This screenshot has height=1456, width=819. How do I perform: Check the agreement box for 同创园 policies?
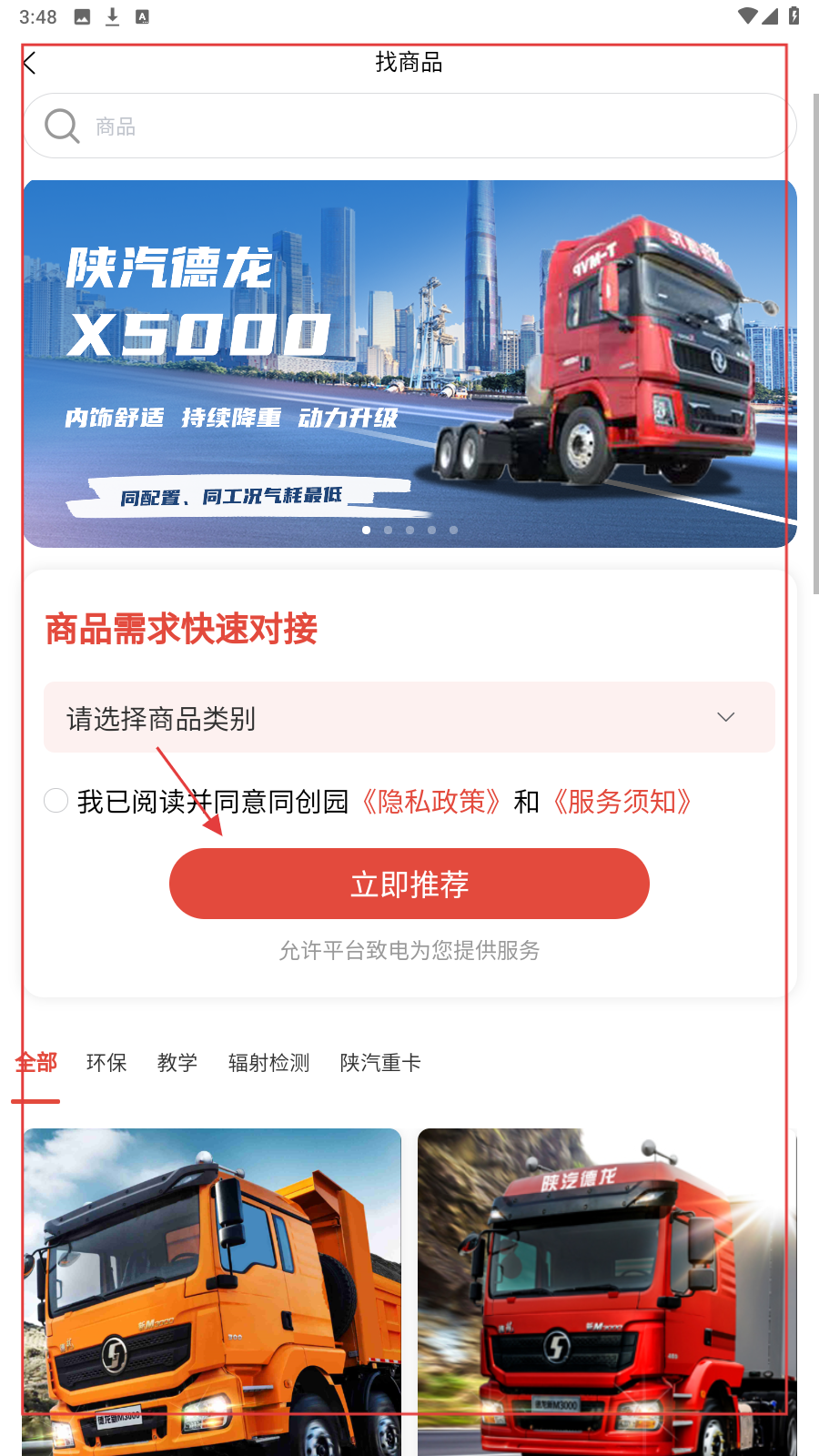[56, 801]
